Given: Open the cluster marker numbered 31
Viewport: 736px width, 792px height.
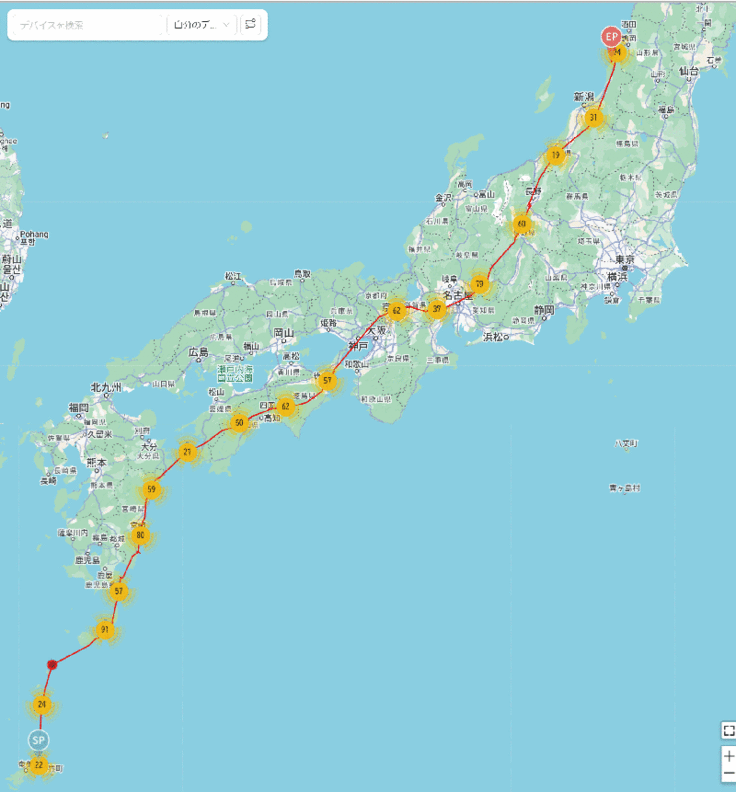Looking at the screenshot, I should click(x=594, y=118).
